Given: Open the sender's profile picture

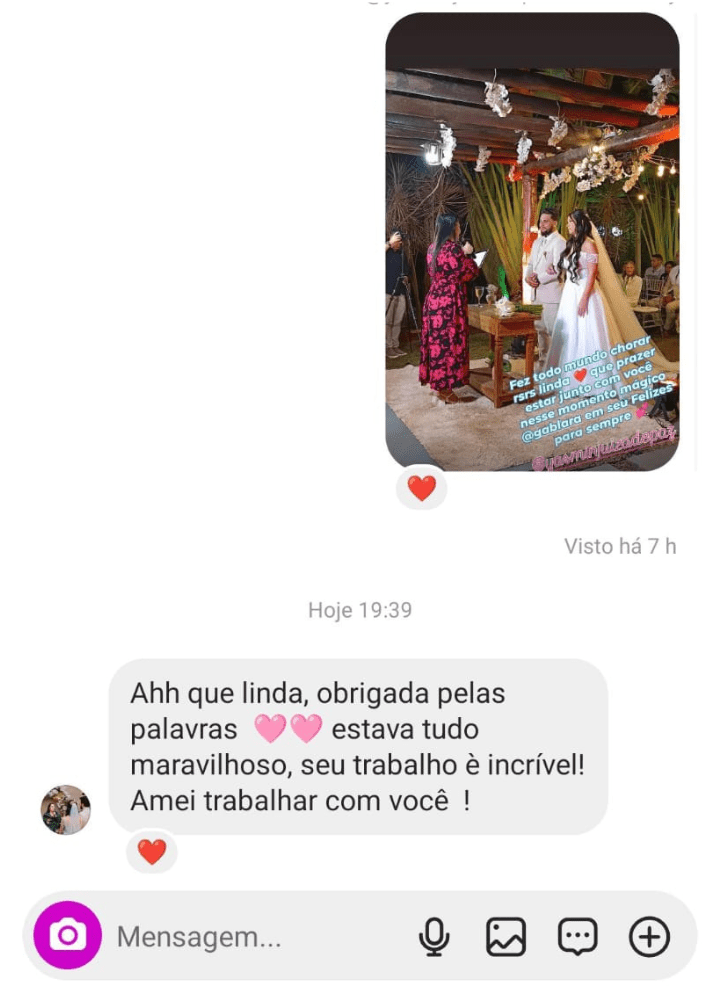Looking at the screenshot, I should 66,810.
